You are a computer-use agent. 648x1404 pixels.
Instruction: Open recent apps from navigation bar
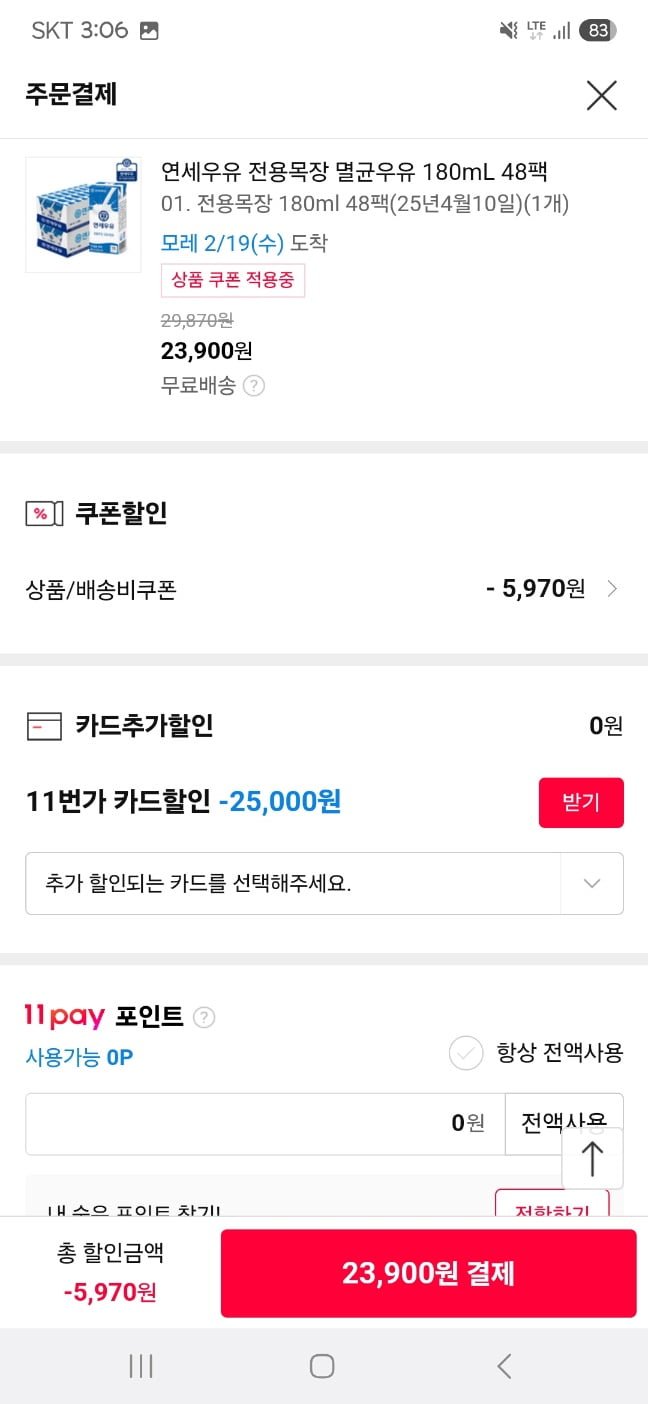point(141,1366)
